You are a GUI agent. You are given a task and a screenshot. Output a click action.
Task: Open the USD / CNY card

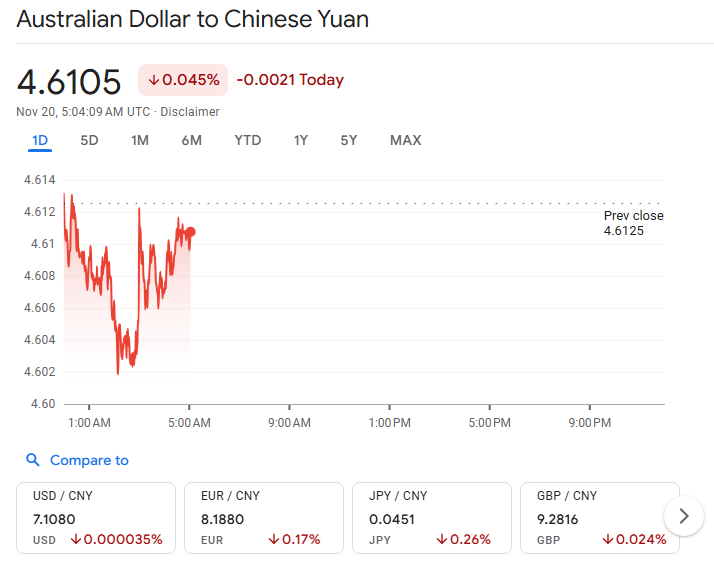(x=96, y=518)
